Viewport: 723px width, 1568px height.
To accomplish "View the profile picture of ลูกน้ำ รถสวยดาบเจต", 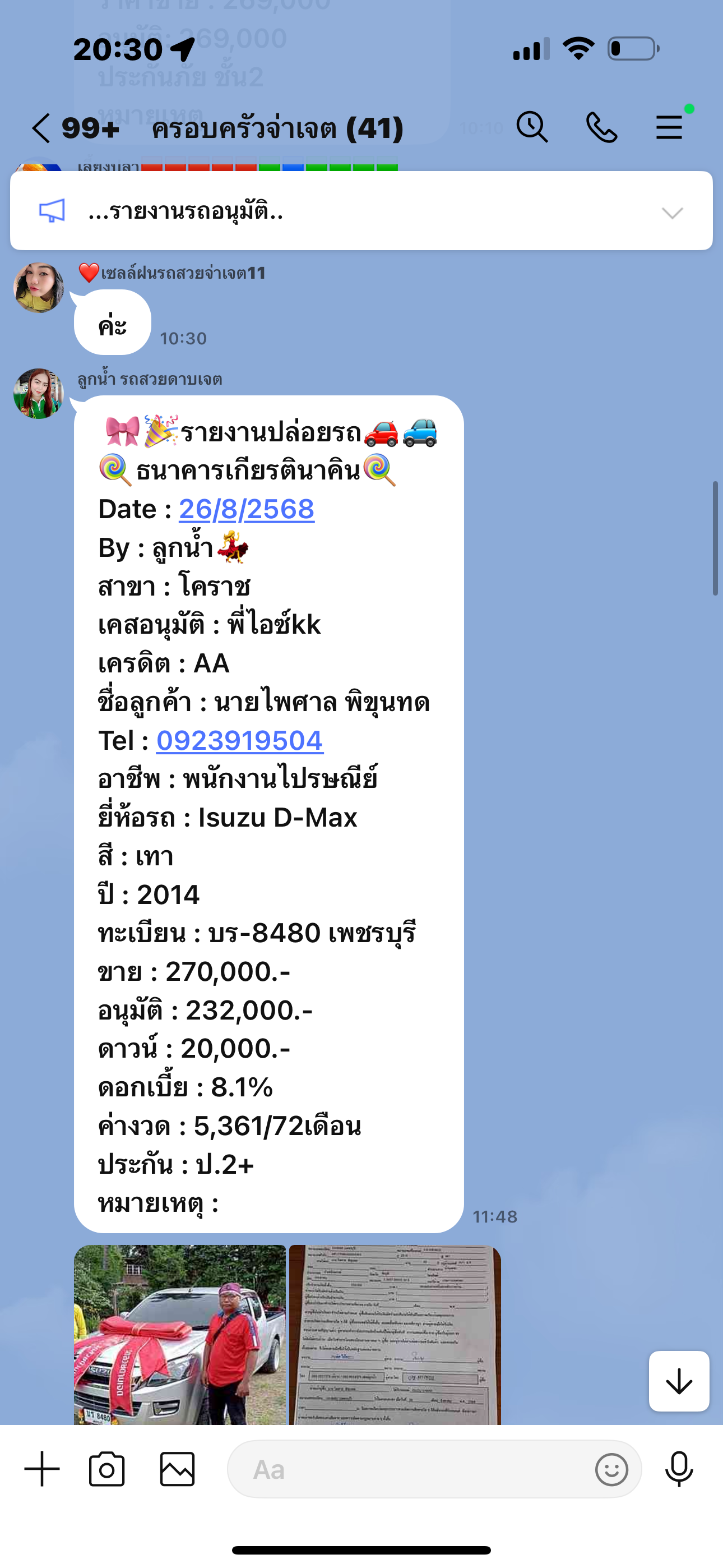I will tap(39, 393).
